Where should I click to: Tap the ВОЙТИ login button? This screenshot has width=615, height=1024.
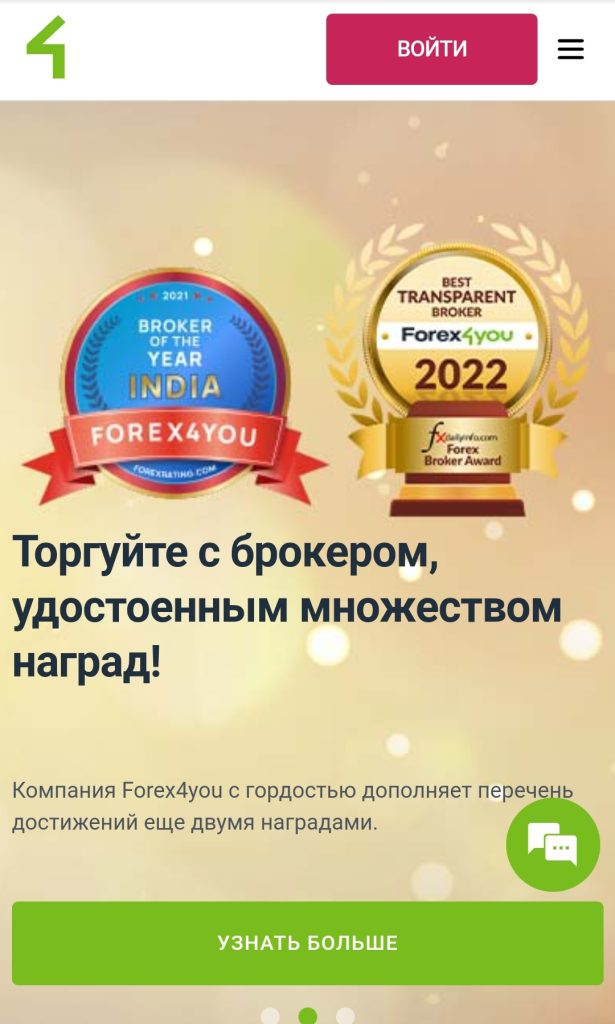click(431, 49)
